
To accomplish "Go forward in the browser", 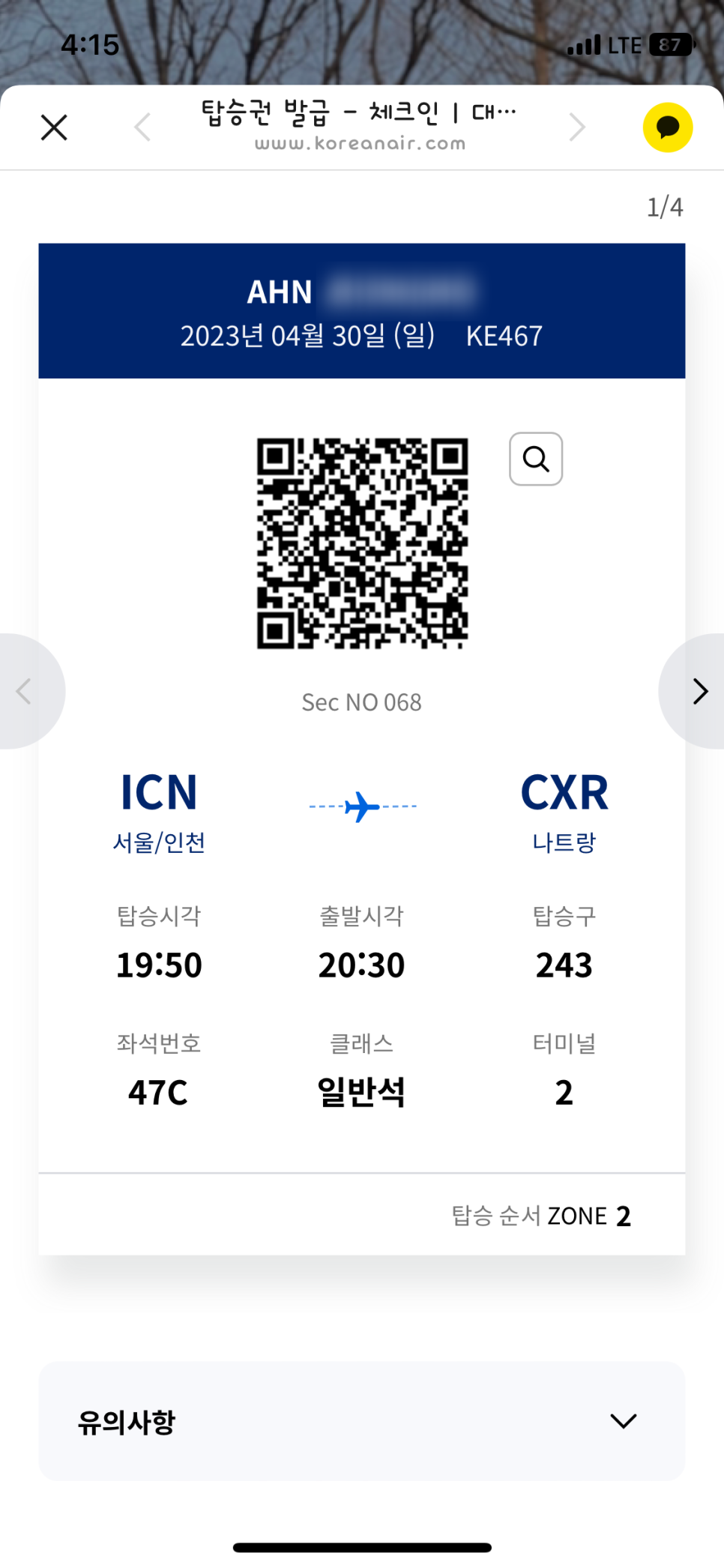I will point(576,127).
